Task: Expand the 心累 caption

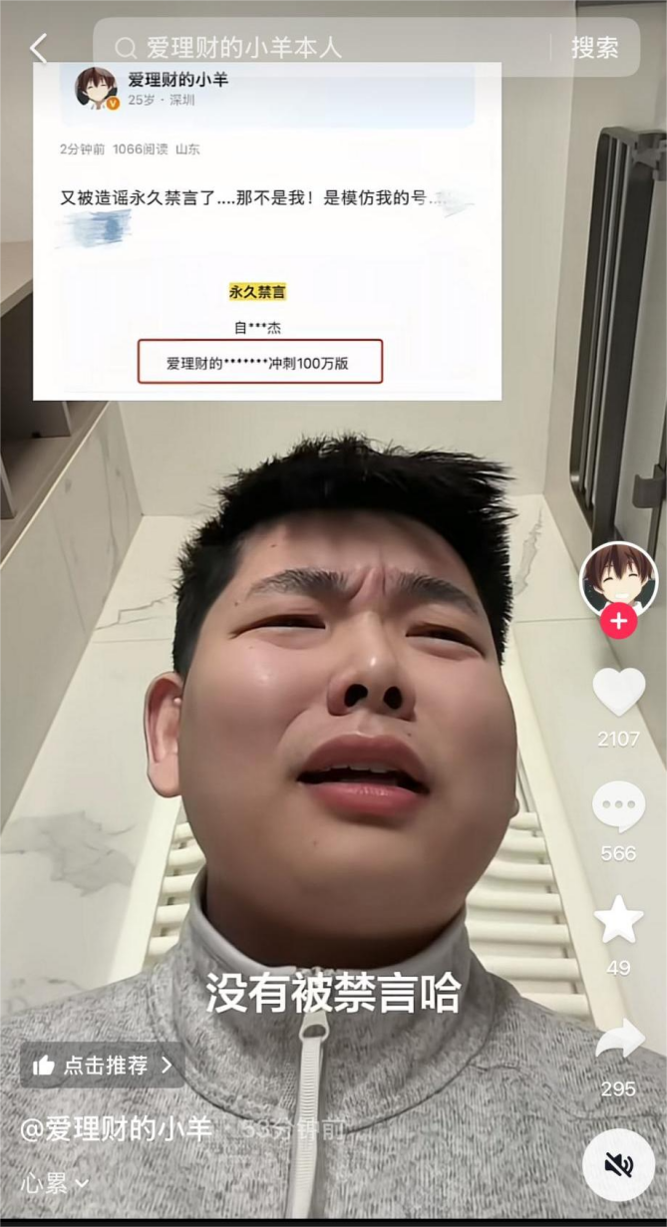Action: (x=55, y=1184)
